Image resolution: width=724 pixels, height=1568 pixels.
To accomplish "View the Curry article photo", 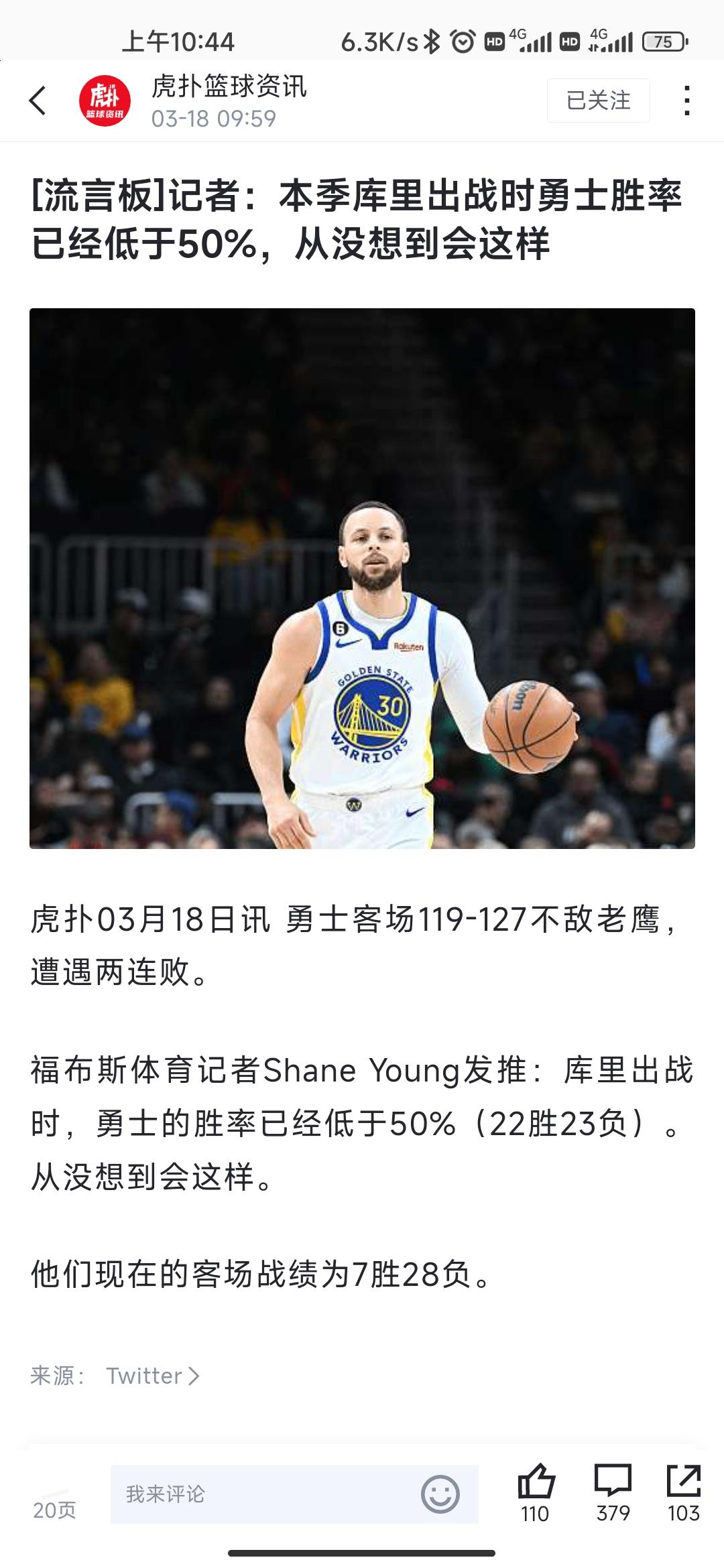I will point(362,578).
